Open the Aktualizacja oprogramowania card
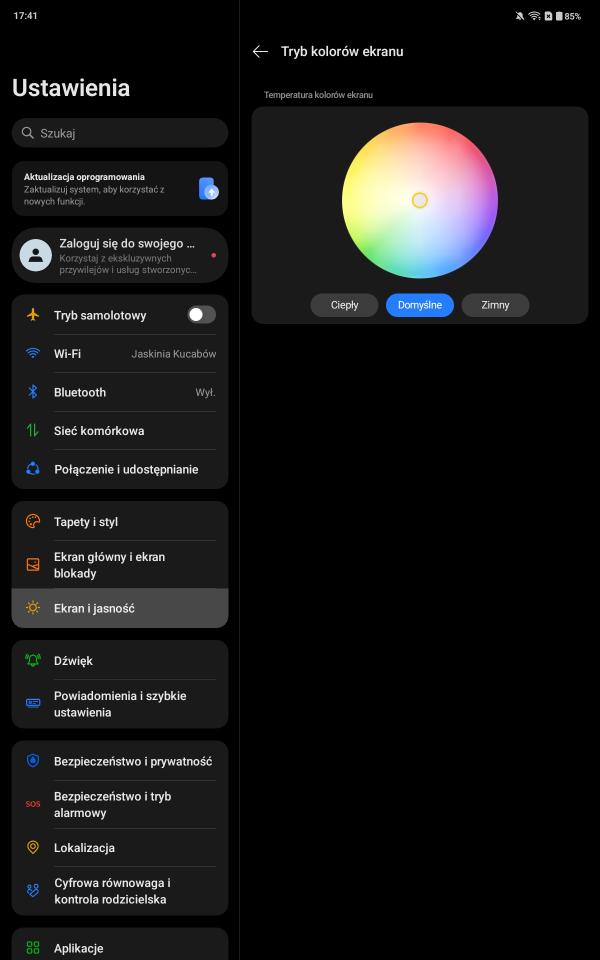 (x=120, y=188)
